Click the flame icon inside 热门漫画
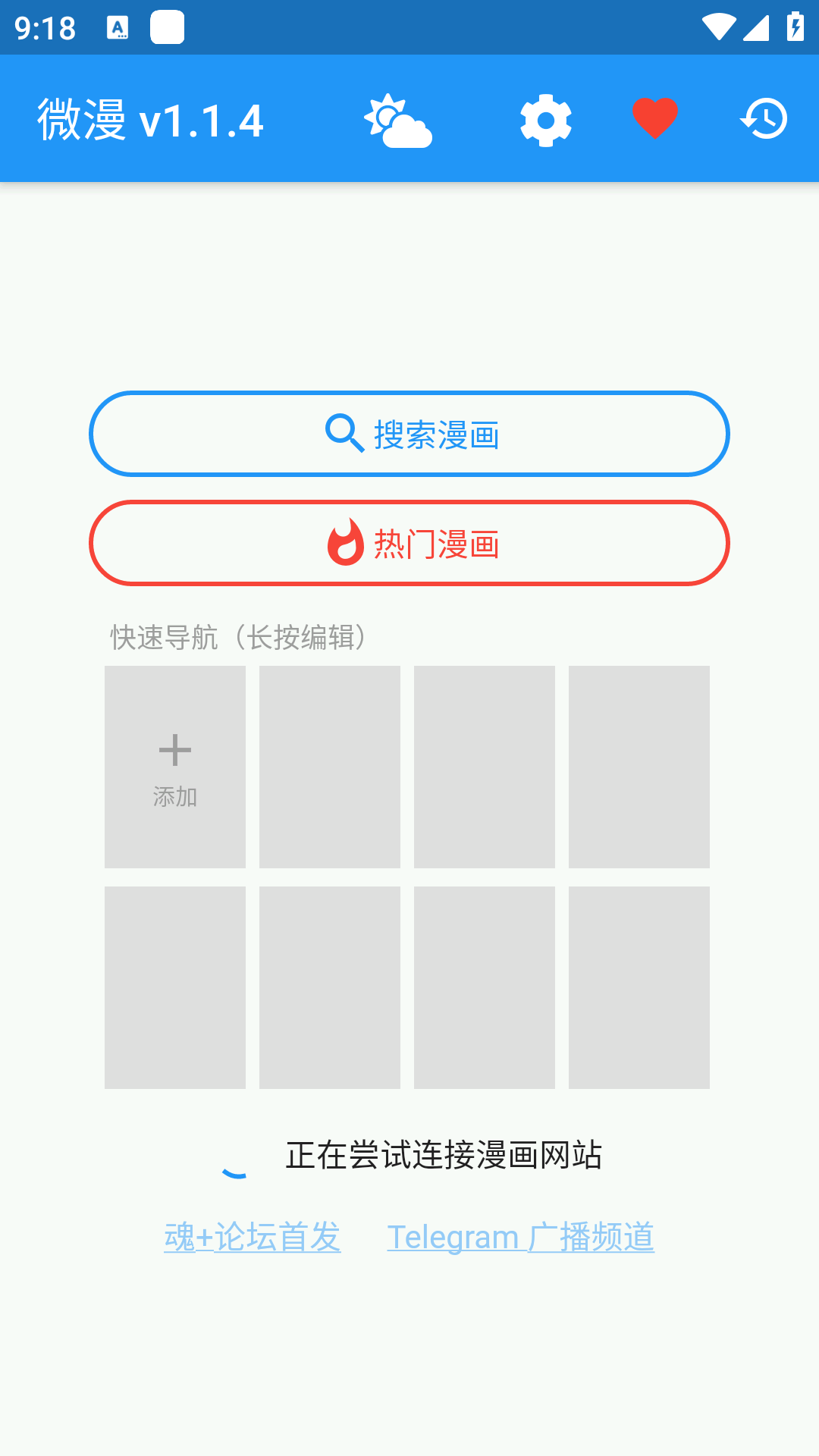 [x=346, y=544]
